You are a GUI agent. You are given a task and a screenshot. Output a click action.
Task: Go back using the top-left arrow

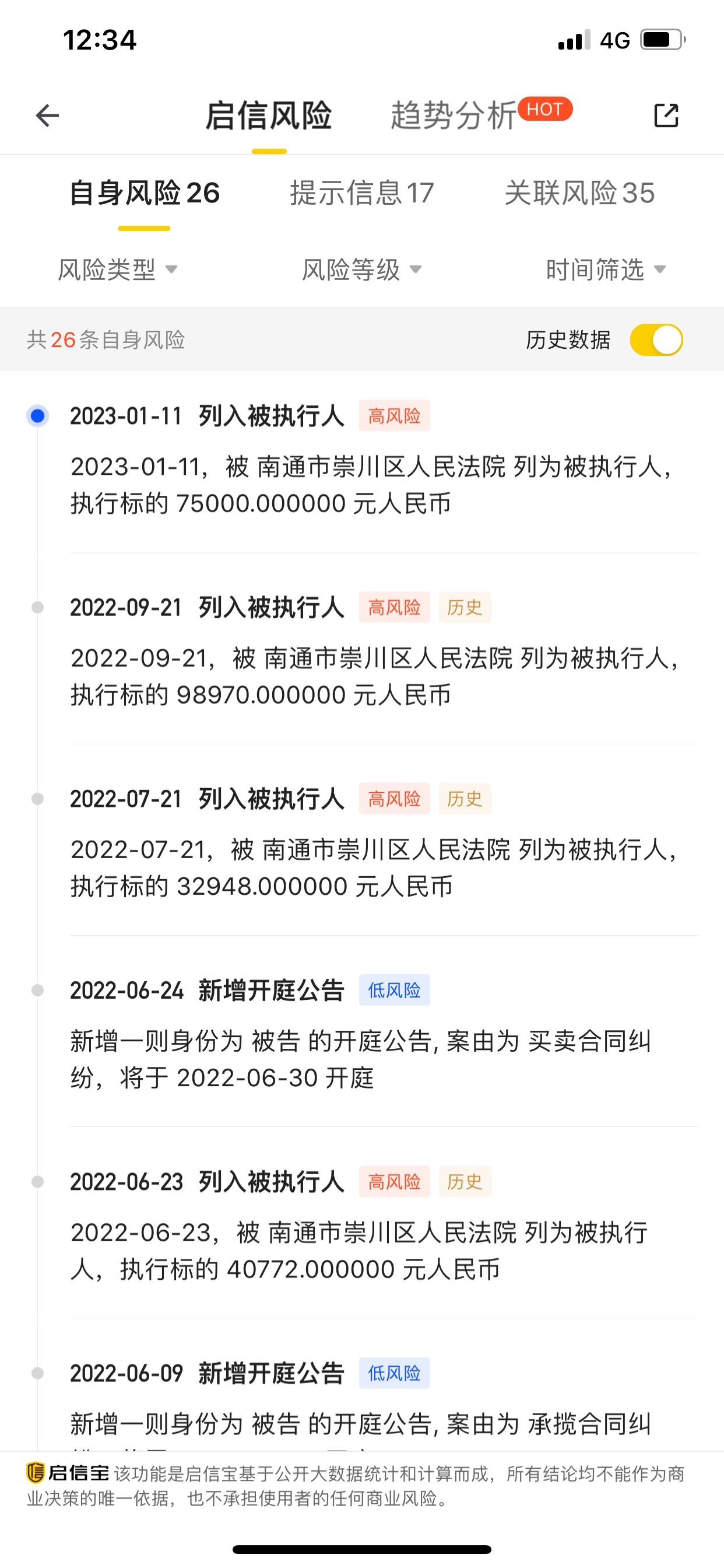pos(47,115)
